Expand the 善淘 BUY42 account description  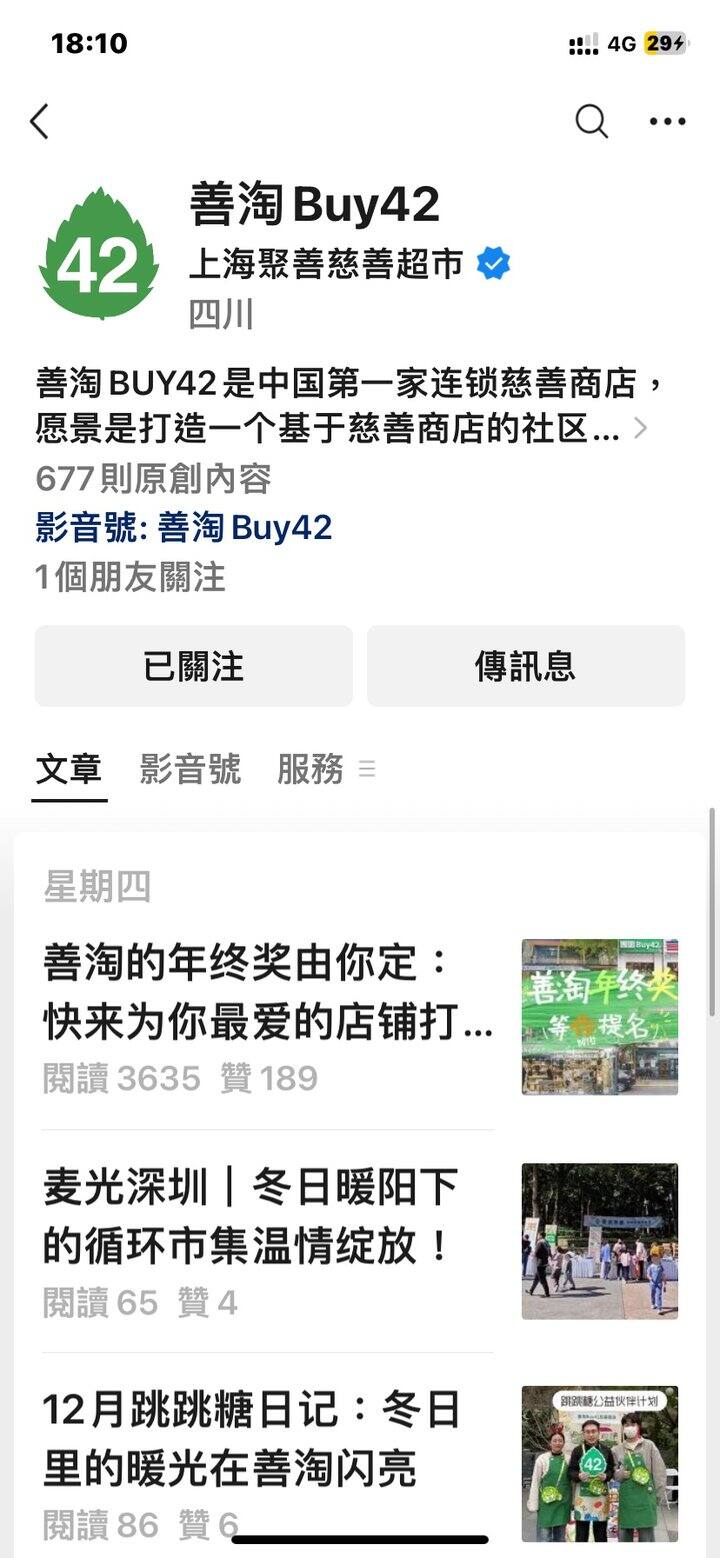point(640,429)
